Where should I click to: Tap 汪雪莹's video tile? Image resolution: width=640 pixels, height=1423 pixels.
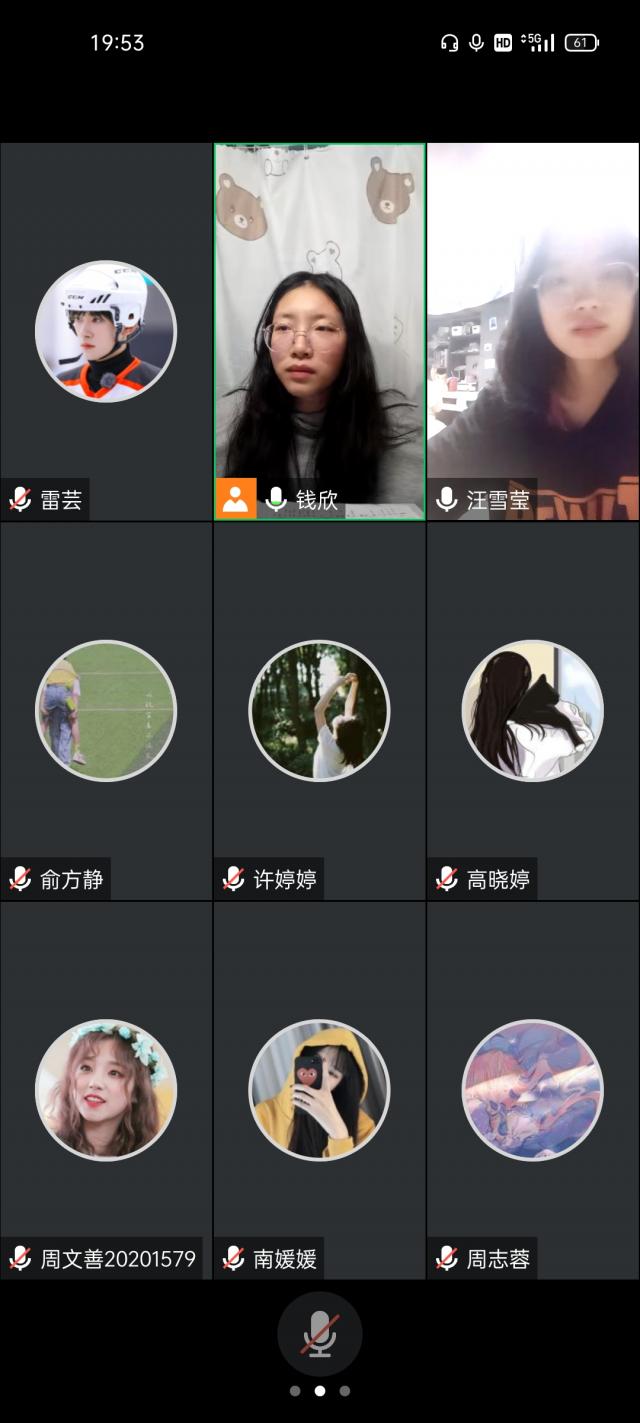click(x=533, y=331)
